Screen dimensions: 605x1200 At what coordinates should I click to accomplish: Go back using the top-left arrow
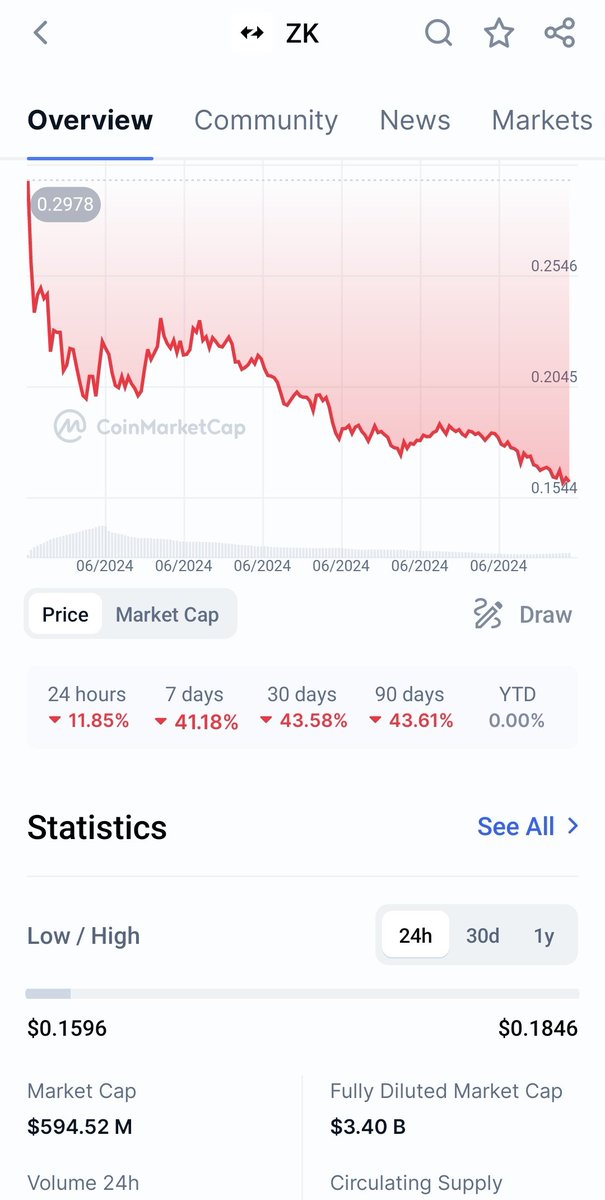pos(40,33)
